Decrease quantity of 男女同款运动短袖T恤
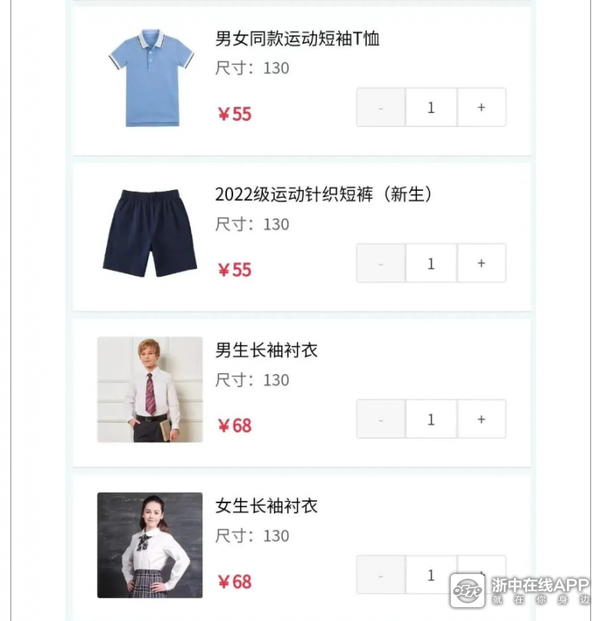 (x=381, y=107)
